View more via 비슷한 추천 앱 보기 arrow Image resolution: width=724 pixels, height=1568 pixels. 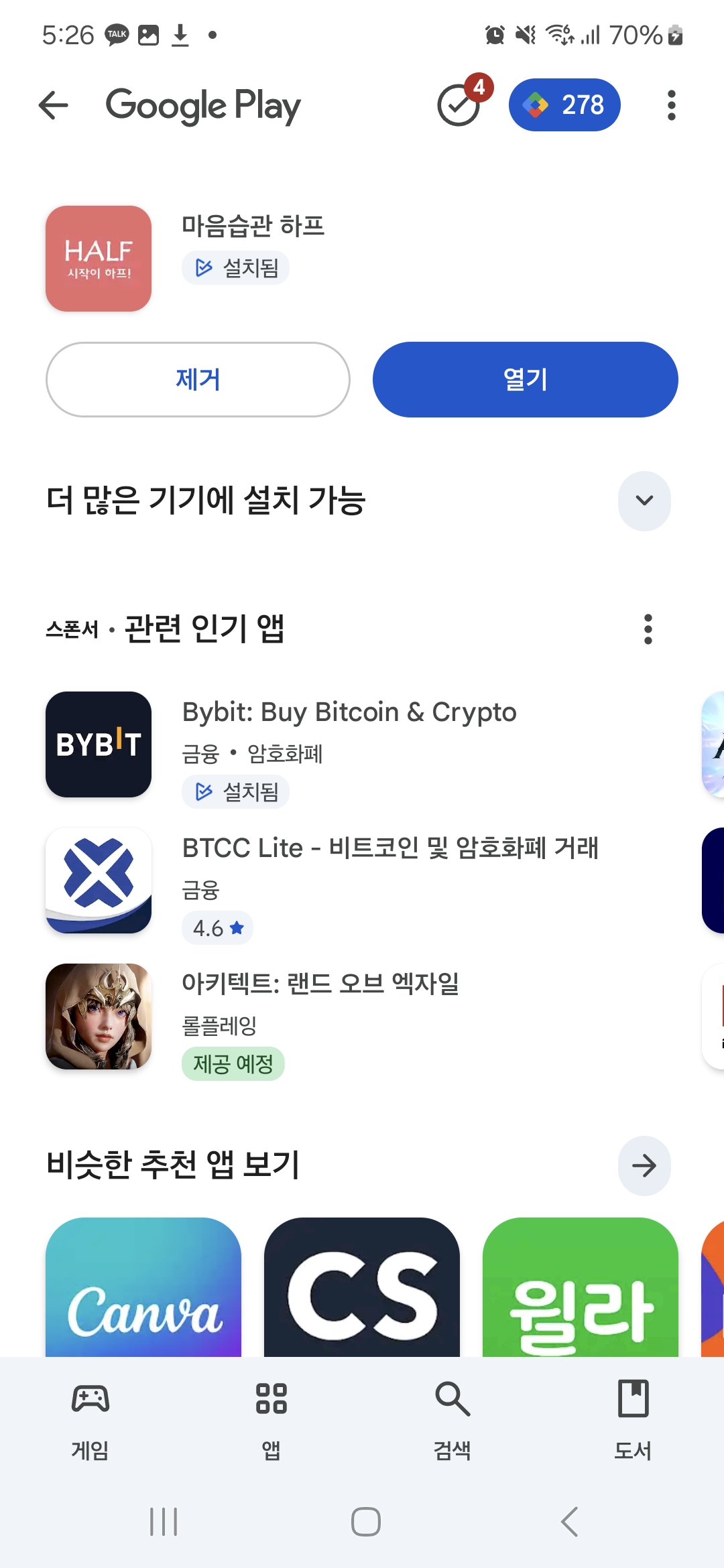[x=644, y=1166]
